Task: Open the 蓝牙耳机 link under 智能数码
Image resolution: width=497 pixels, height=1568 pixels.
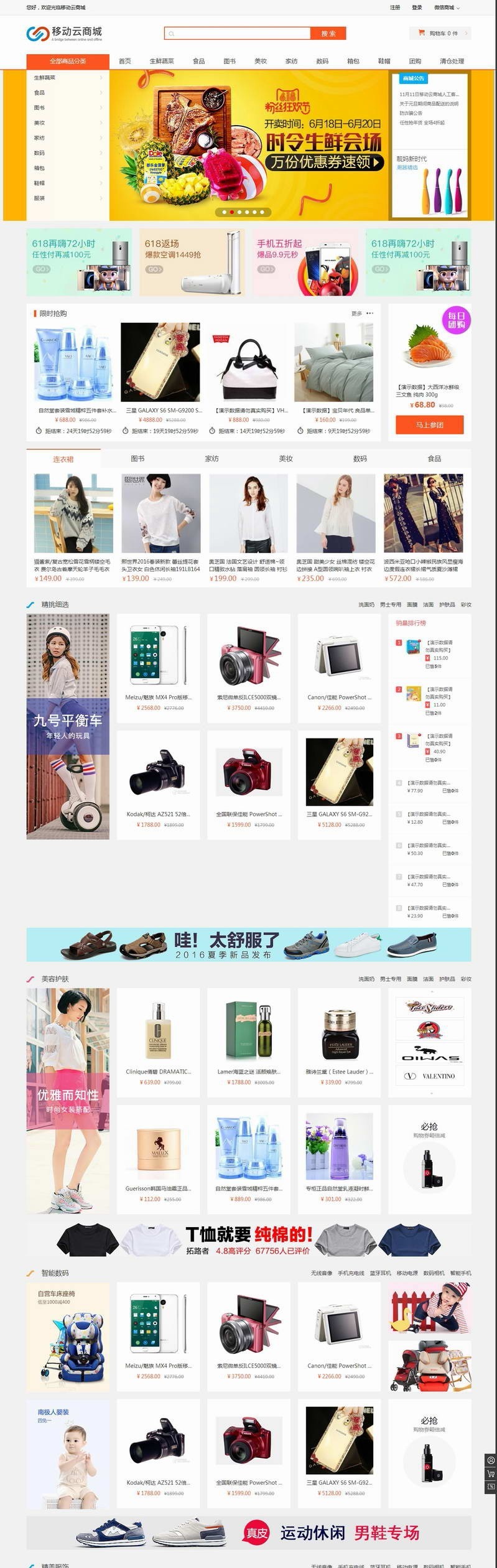Action: click(x=379, y=1273)
